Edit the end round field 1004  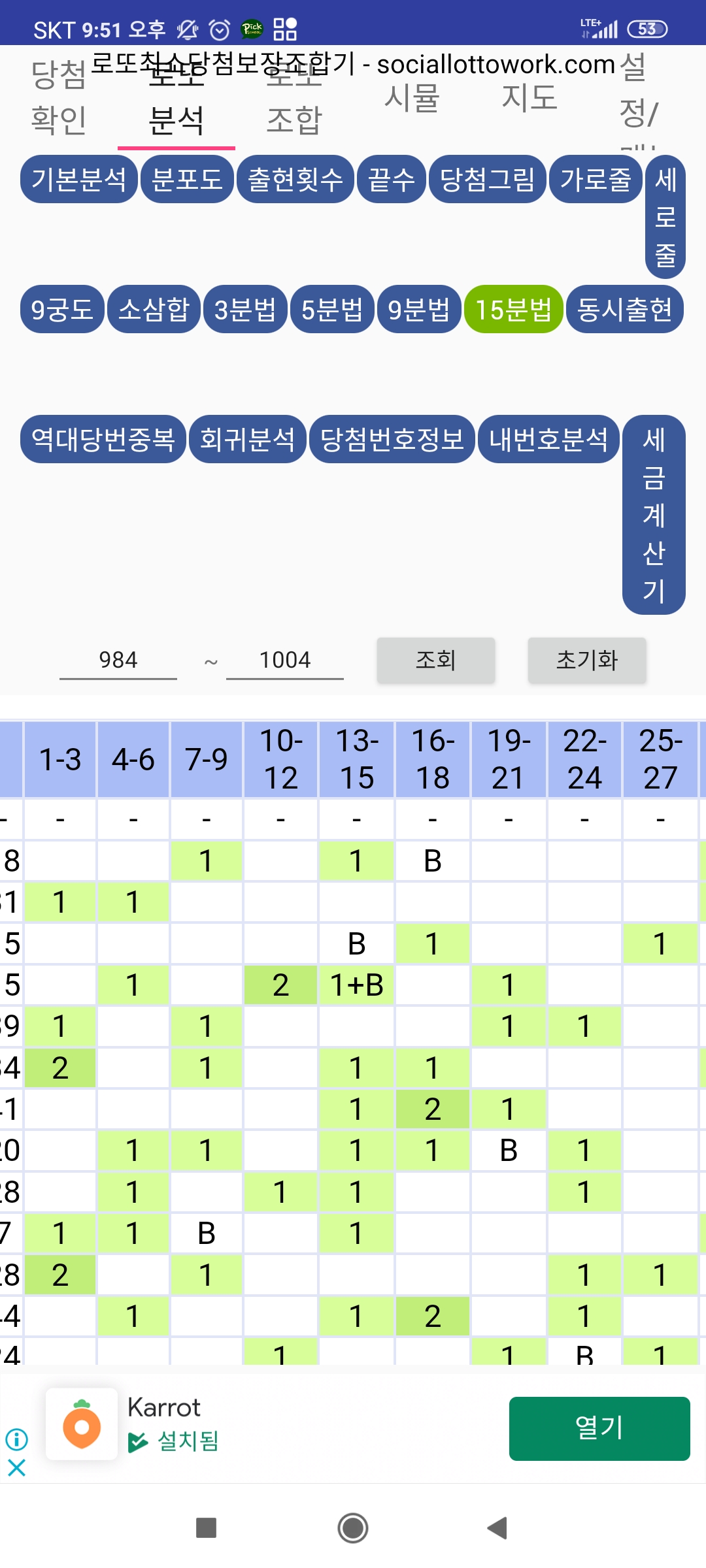point(285,660)
